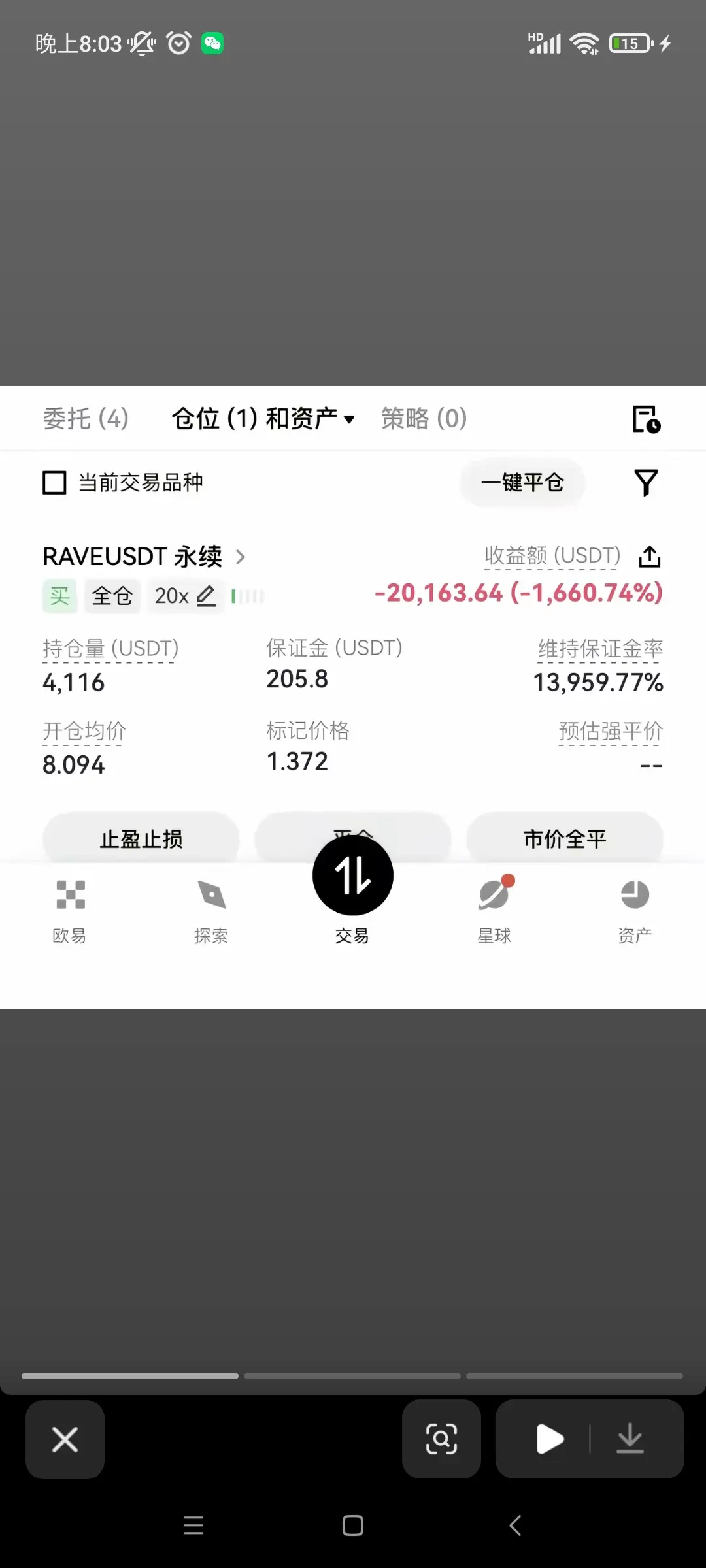The width and height of the screenshot is (706, 1568).
Task: Go to the system home screen
Action: tap(353, 1526)
